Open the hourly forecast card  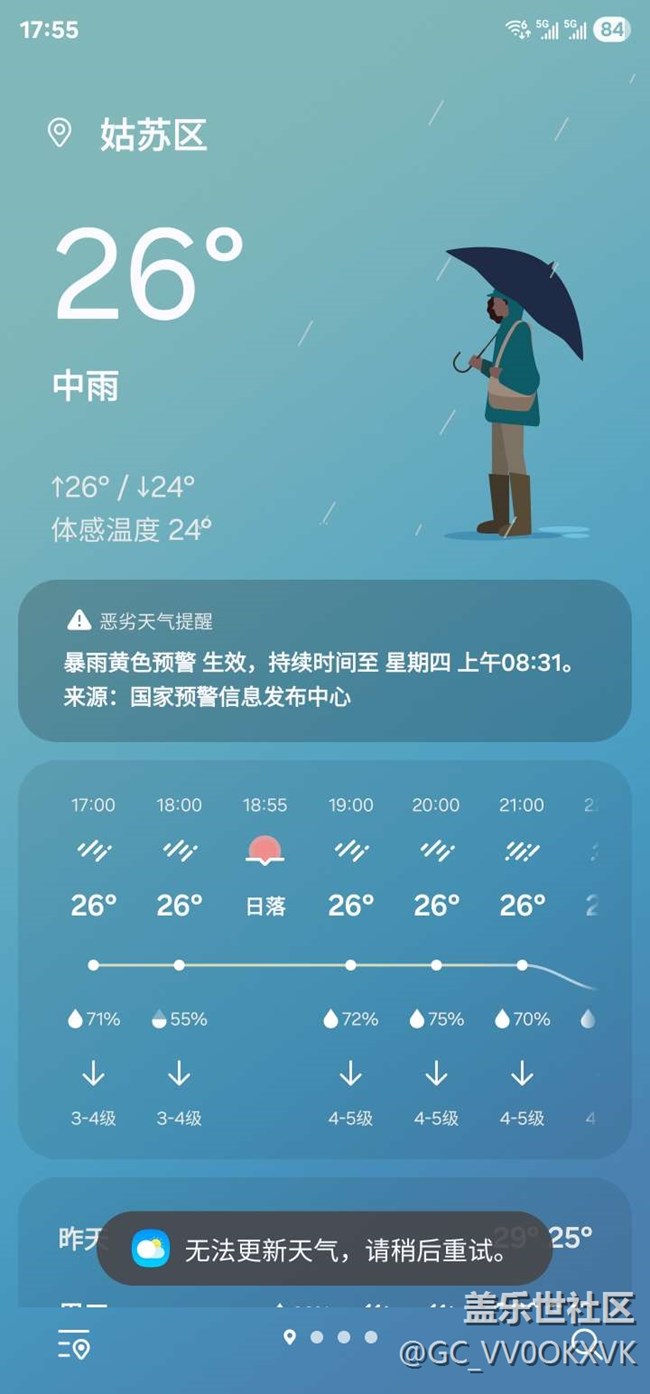325,959
